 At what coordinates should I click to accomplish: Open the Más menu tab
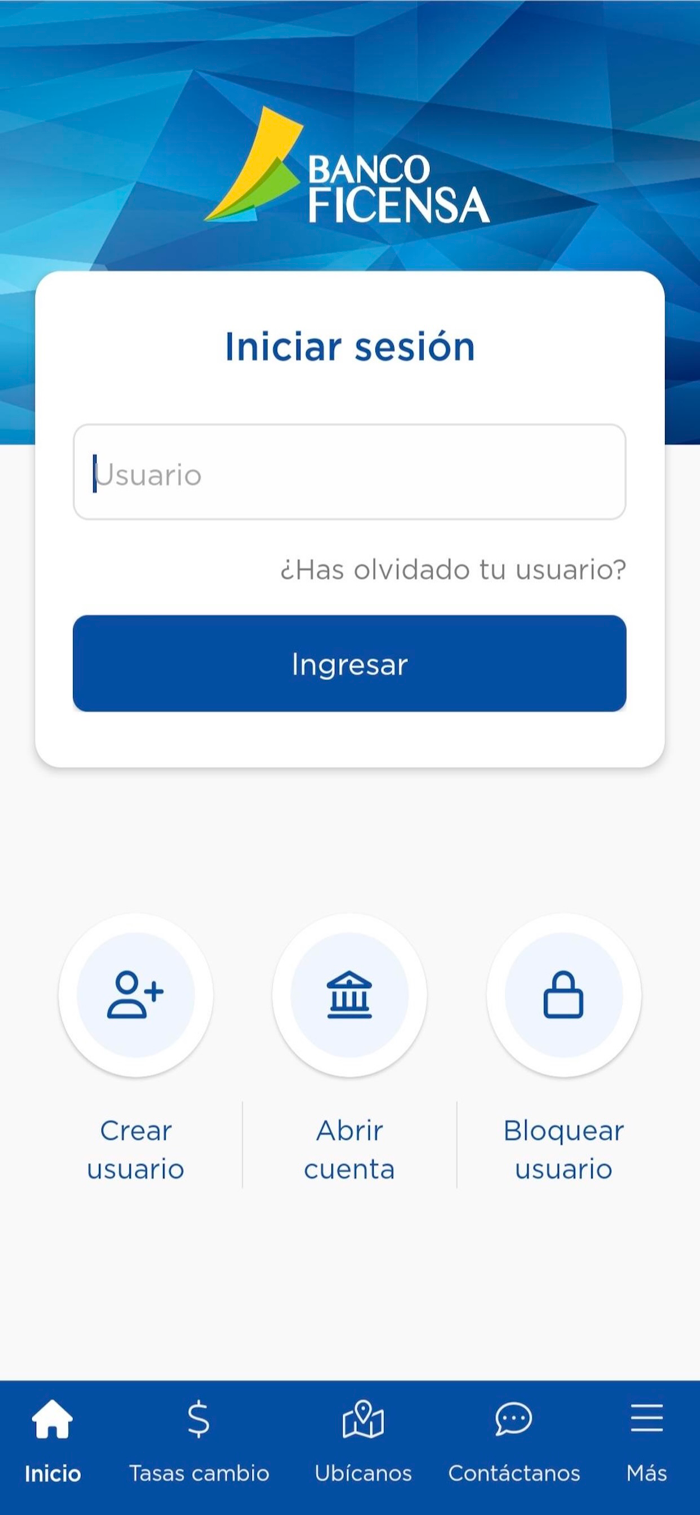click(x=647, y=1442)
